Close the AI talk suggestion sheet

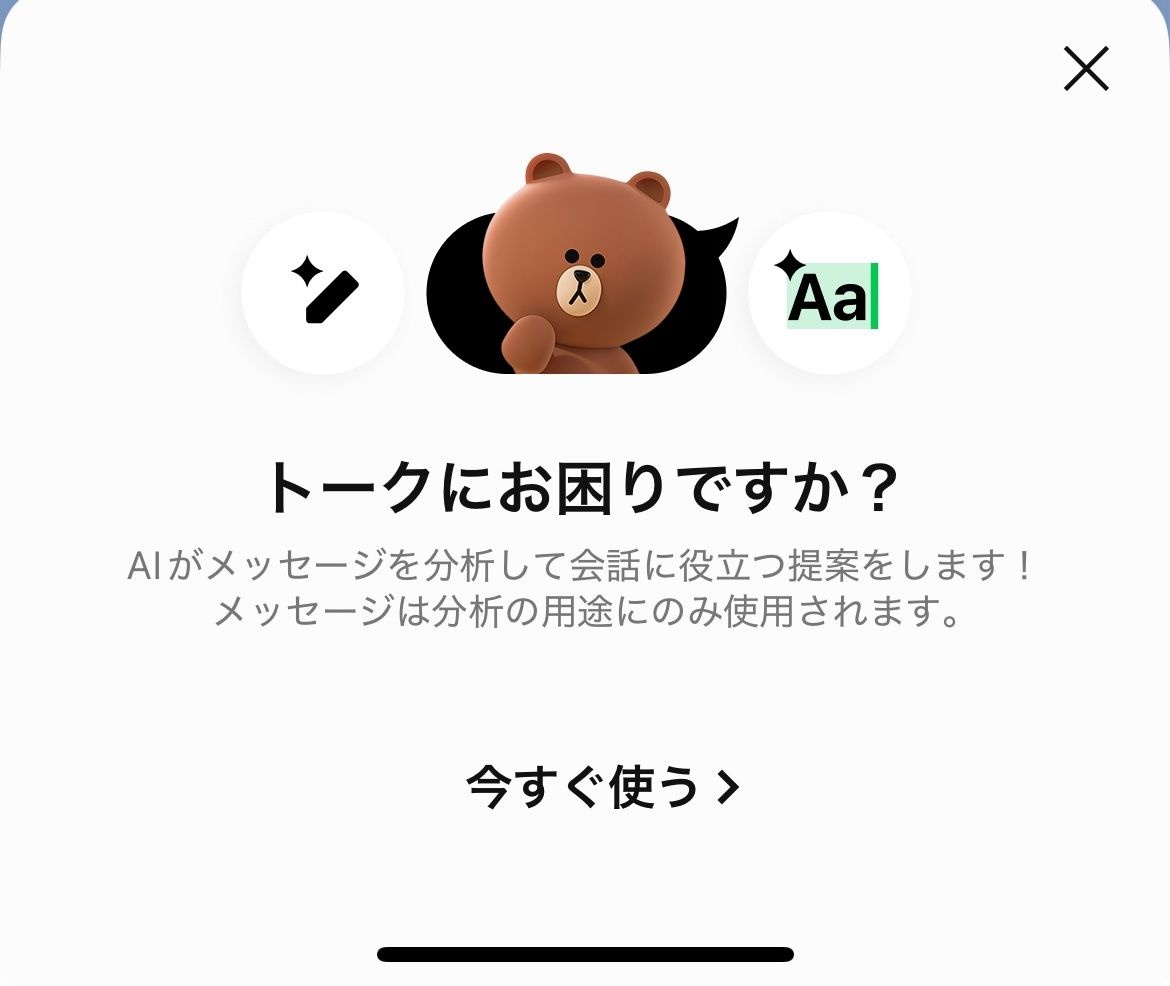point(1086,69)
